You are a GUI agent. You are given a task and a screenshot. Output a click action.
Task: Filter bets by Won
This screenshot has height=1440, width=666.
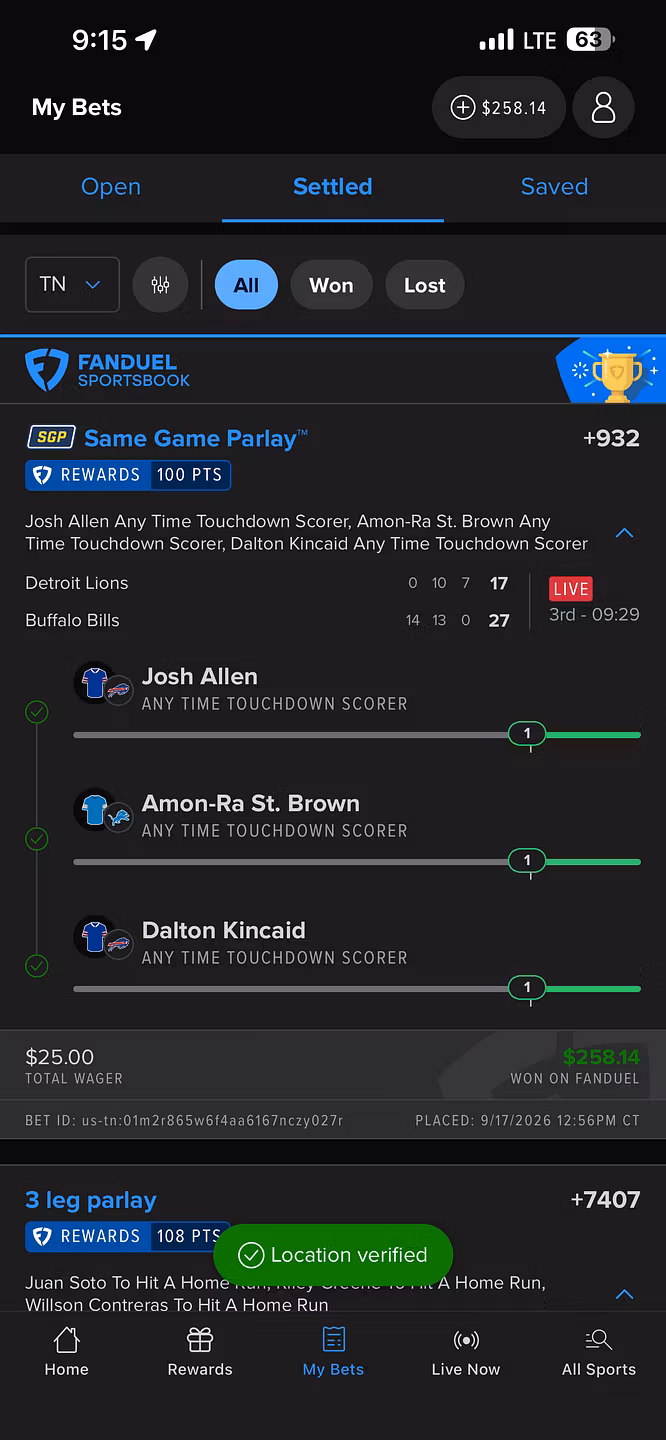[331, 285]
